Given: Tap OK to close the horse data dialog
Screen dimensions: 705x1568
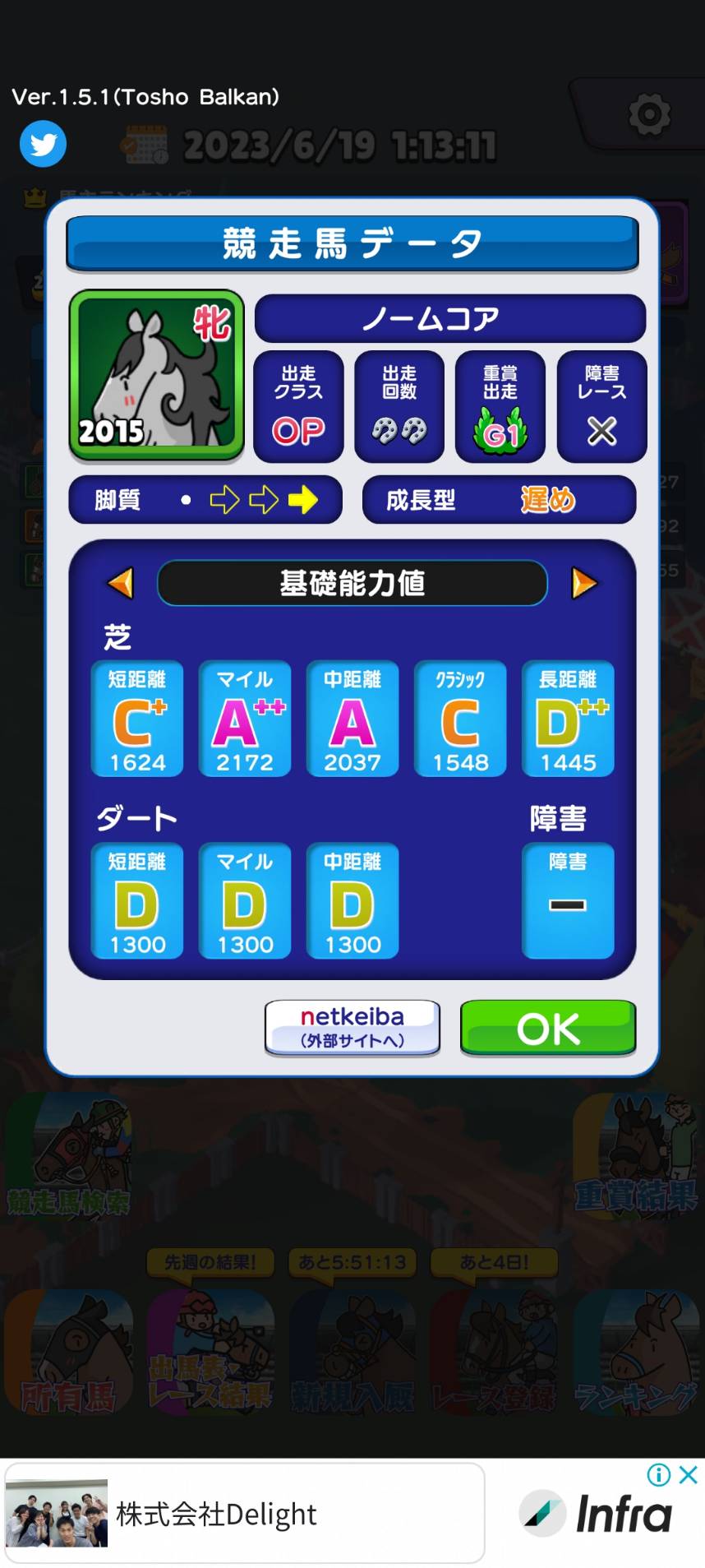Looking at the screenshot, I should (548, 1028).
